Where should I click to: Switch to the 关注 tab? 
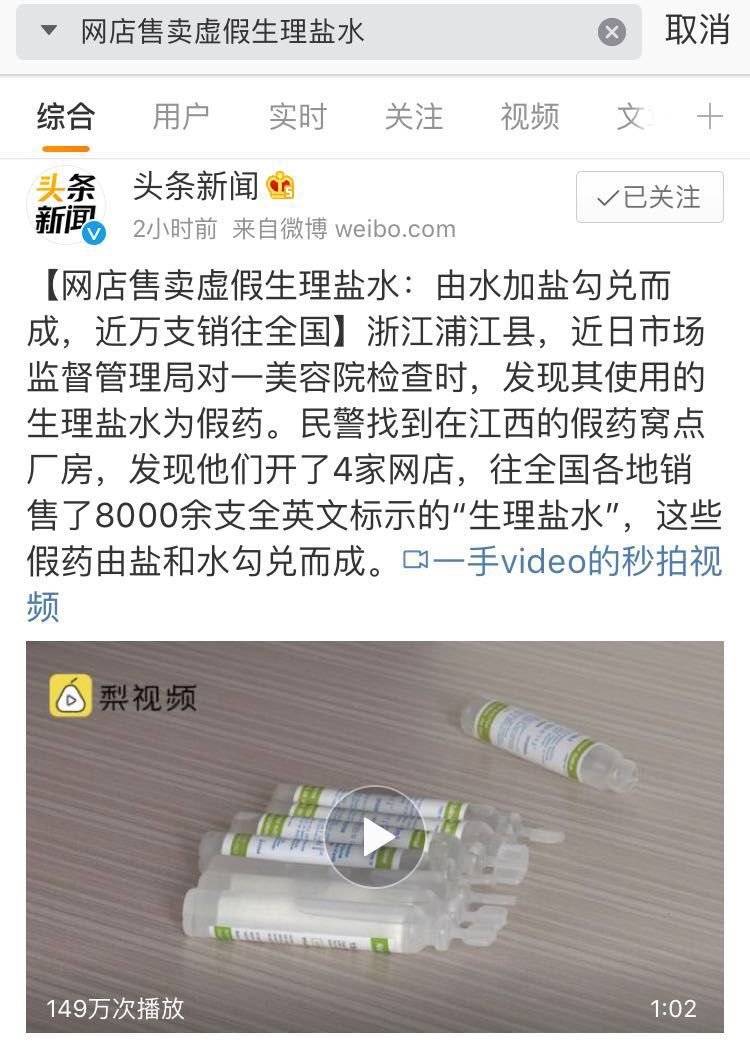(413, 117)
